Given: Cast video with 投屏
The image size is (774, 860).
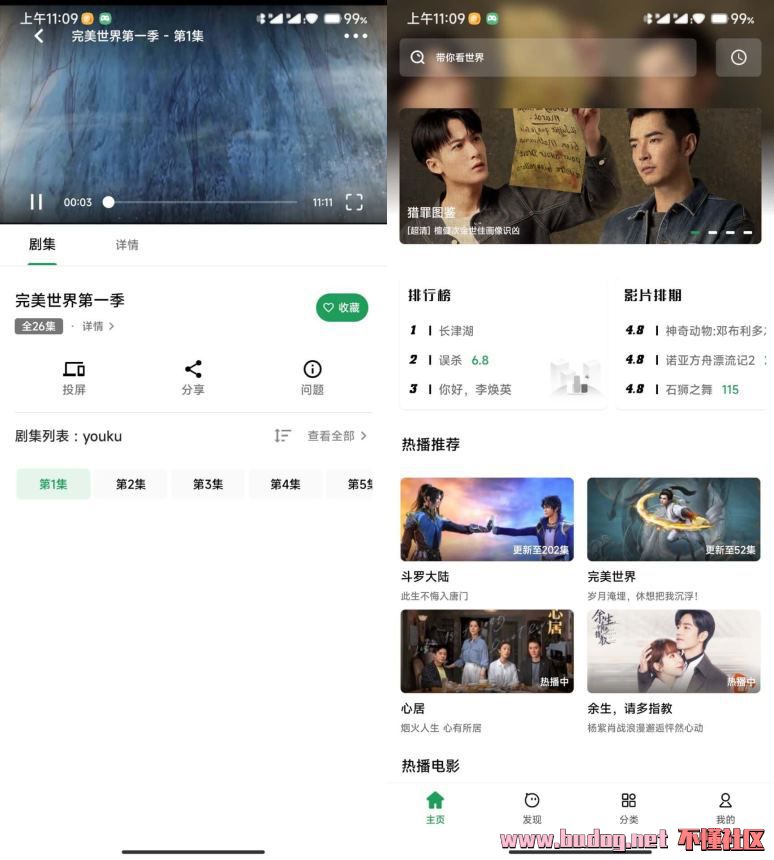Looking at the screenshot, I should pos(74,377).
